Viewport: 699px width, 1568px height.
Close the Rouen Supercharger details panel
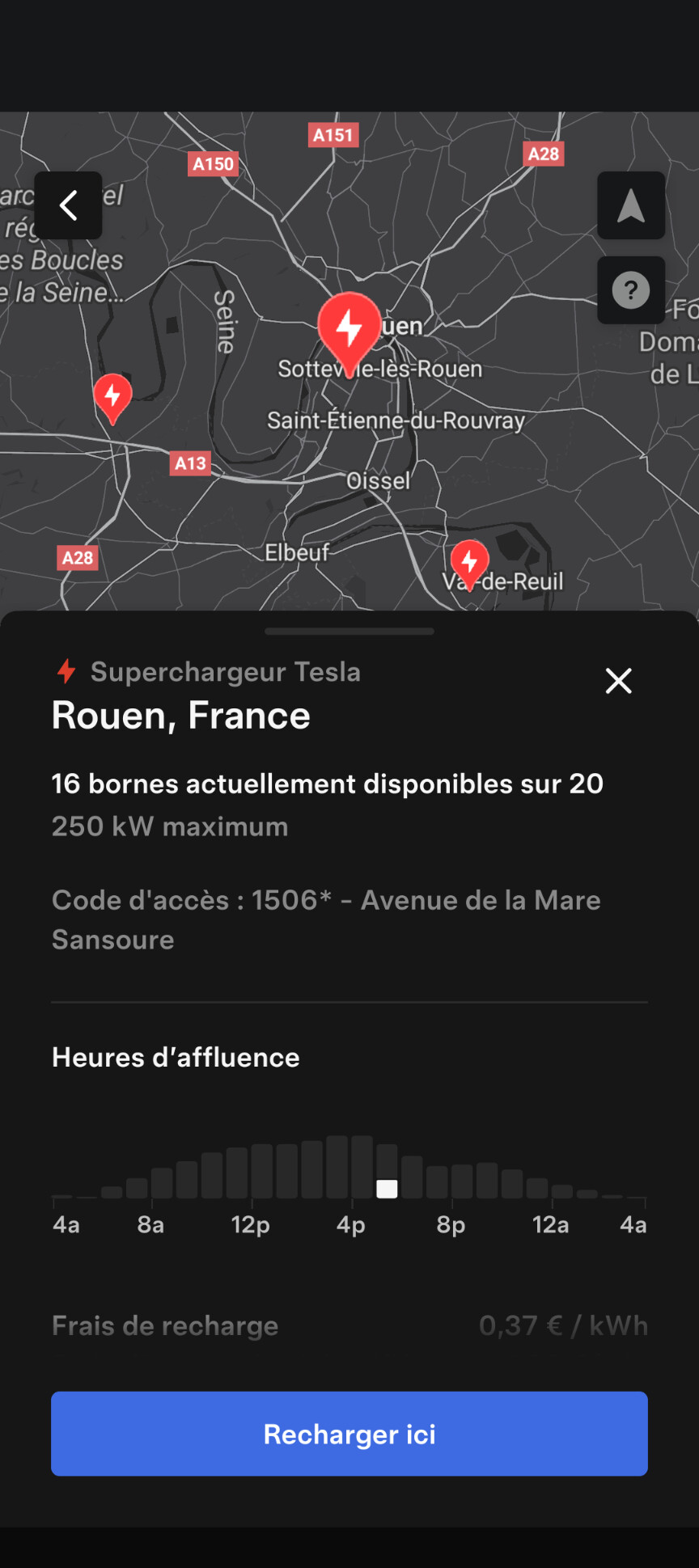(x=619, y=681)
